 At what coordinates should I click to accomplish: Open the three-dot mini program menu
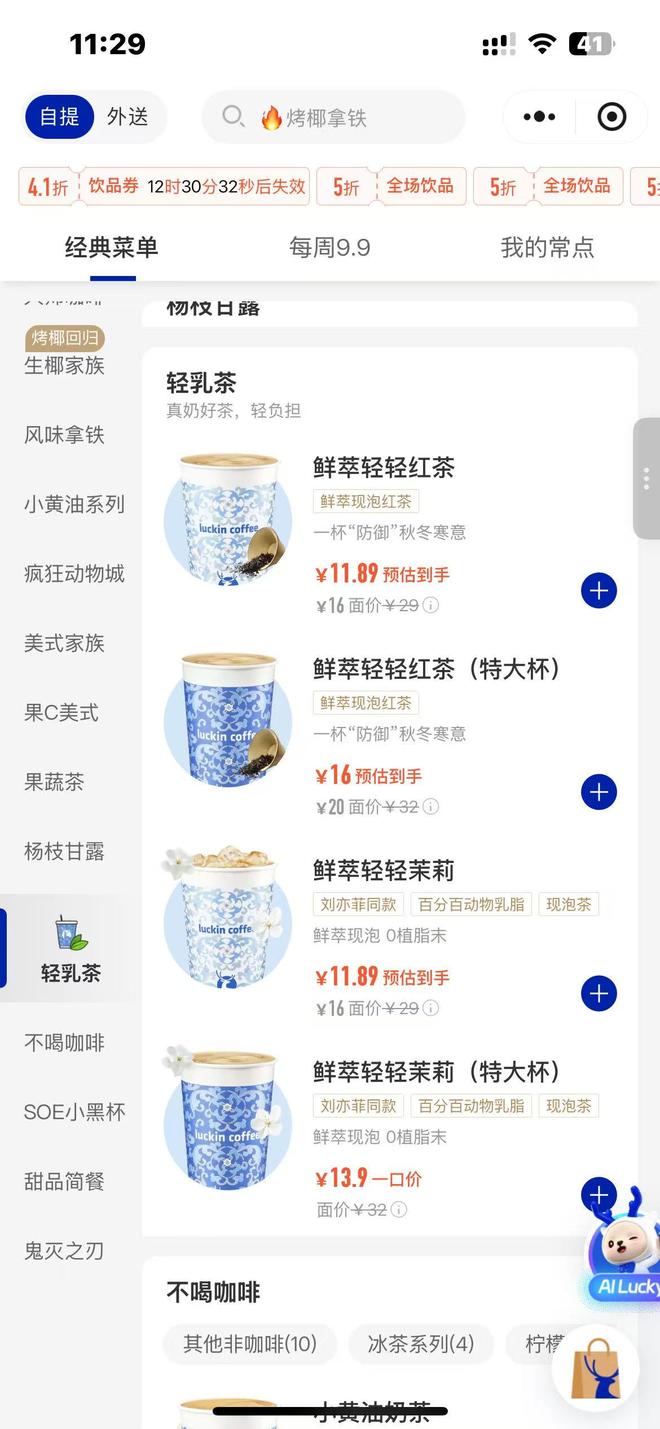point(539,117)
